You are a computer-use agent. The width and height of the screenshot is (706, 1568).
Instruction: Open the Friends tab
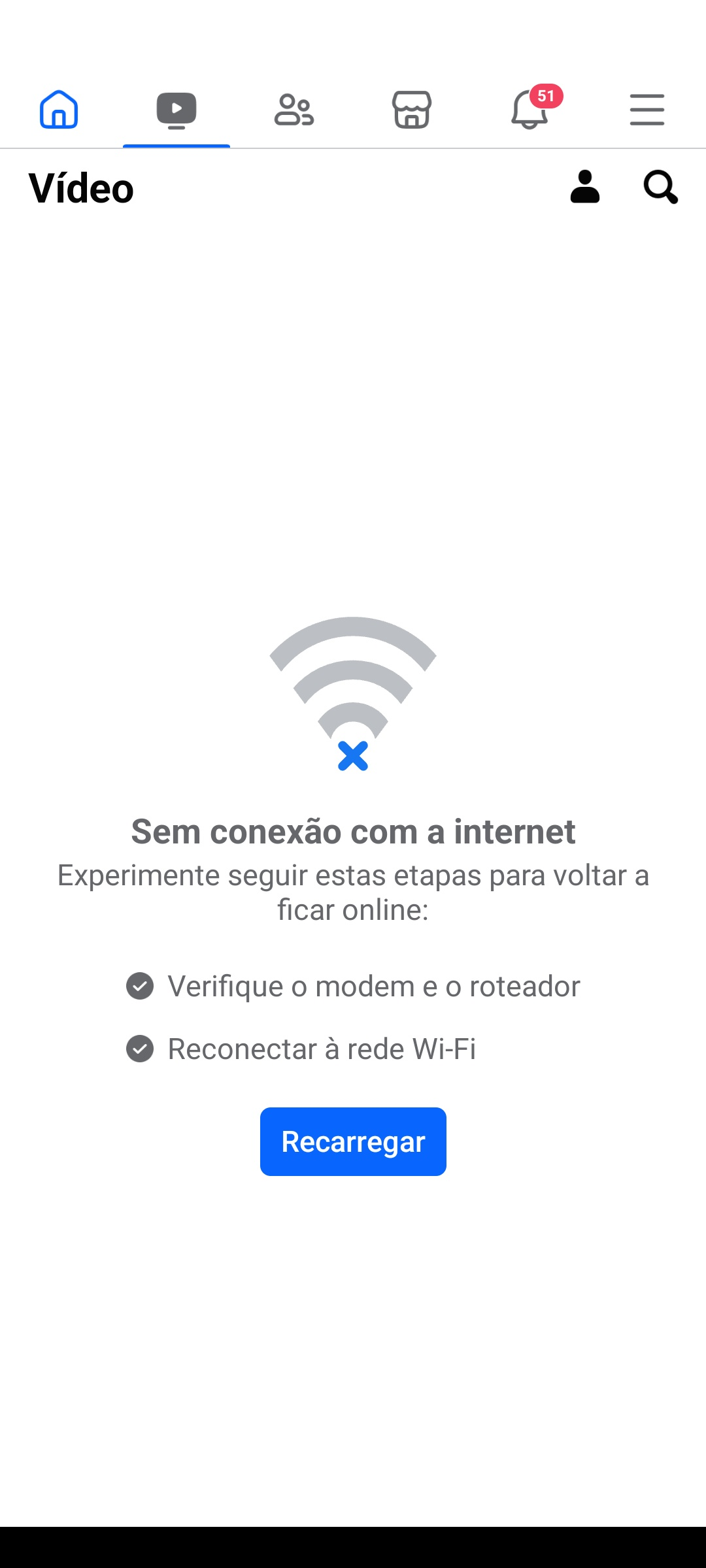(294, 110)
